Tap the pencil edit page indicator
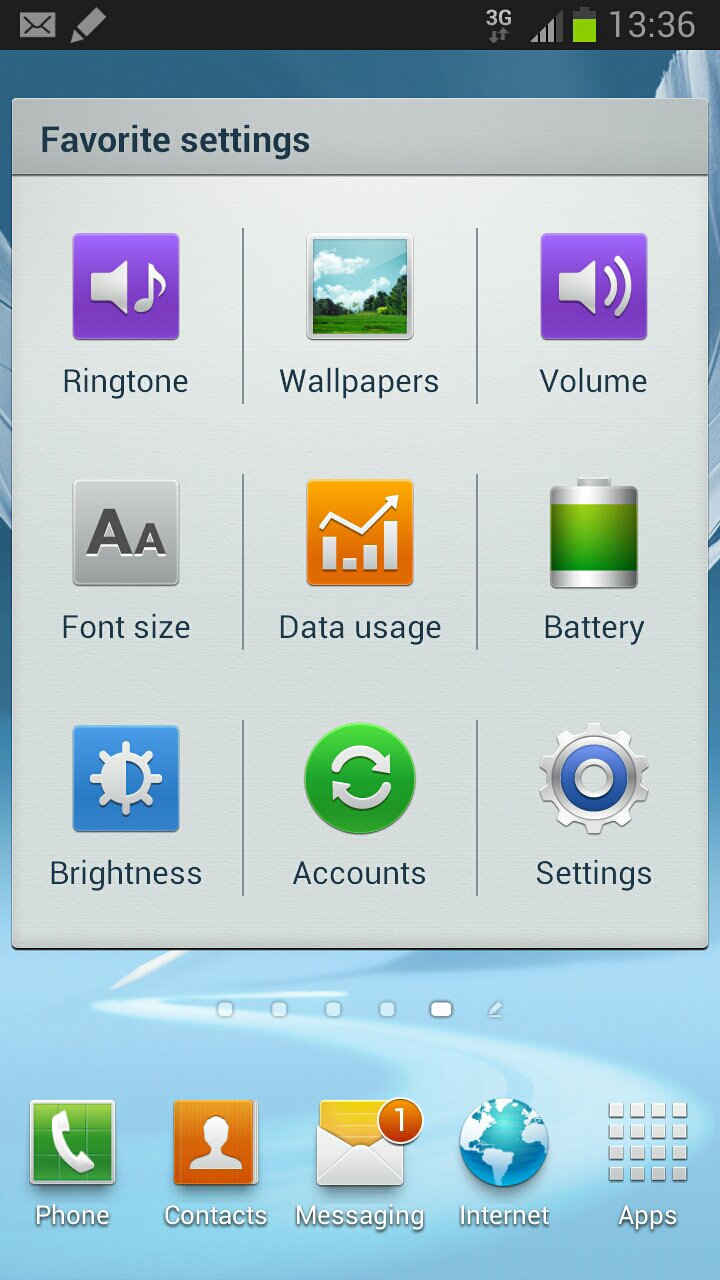This screenshot has height=1280, width=720. 495,1010
